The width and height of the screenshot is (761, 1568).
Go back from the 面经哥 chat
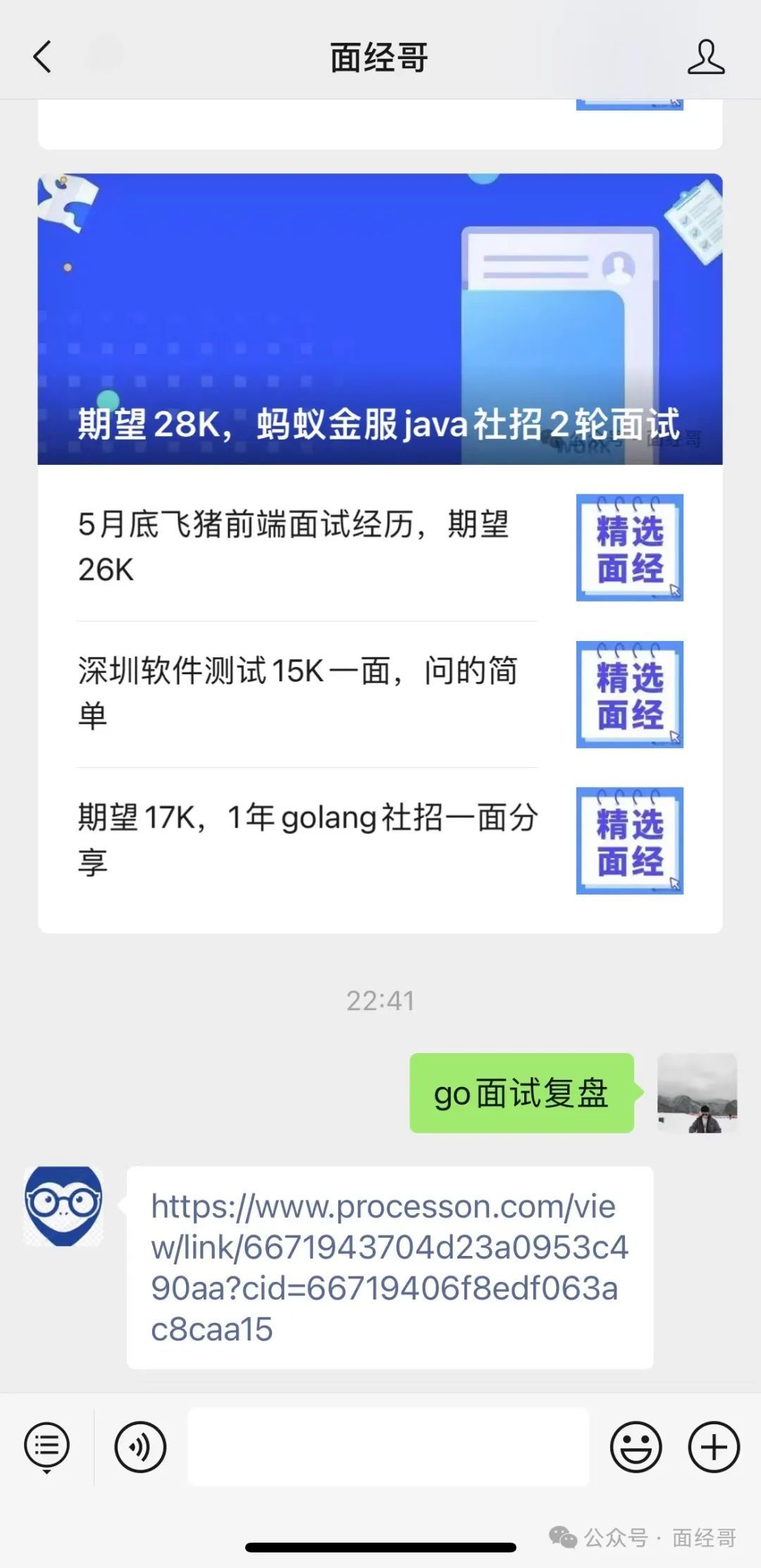coord(42,57)
